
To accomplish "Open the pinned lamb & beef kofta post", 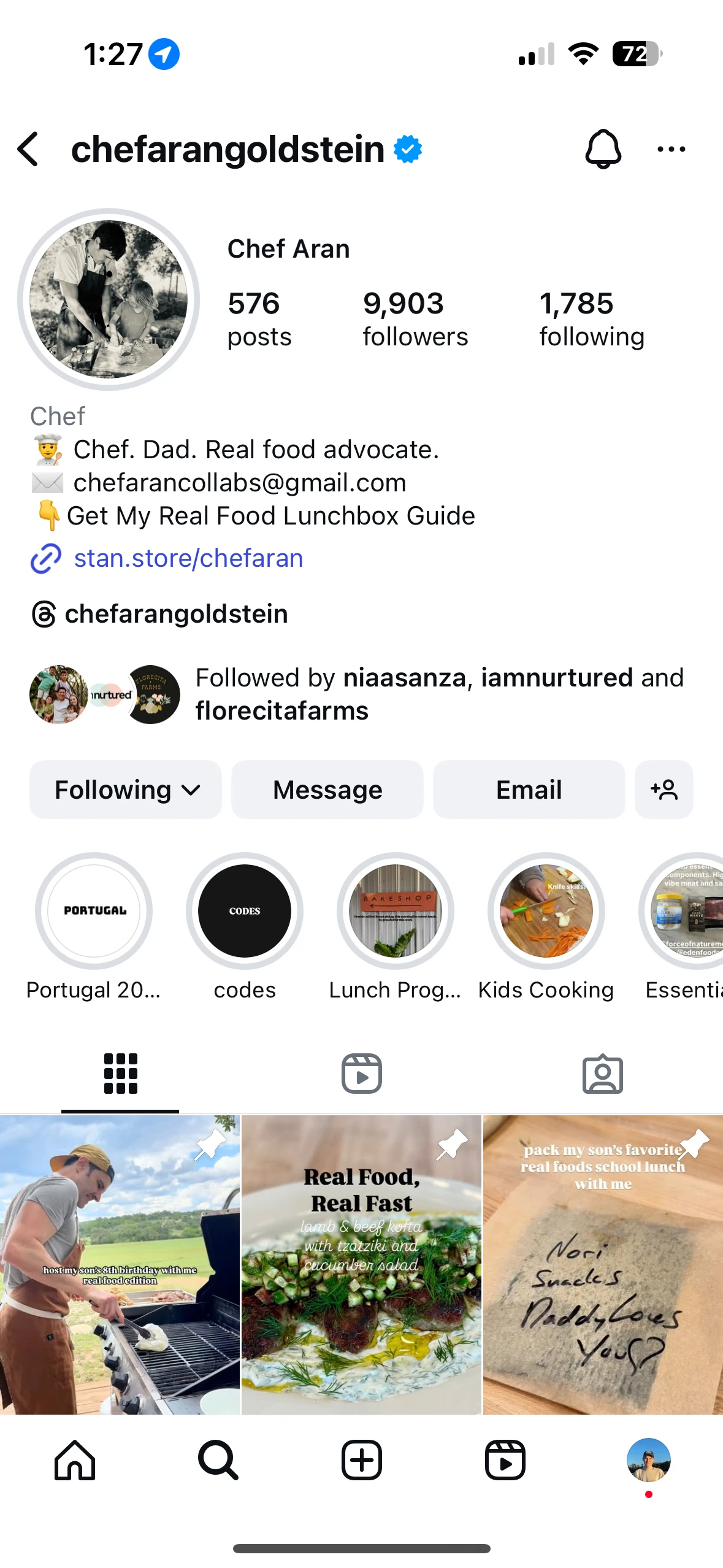I will 361,1264.
